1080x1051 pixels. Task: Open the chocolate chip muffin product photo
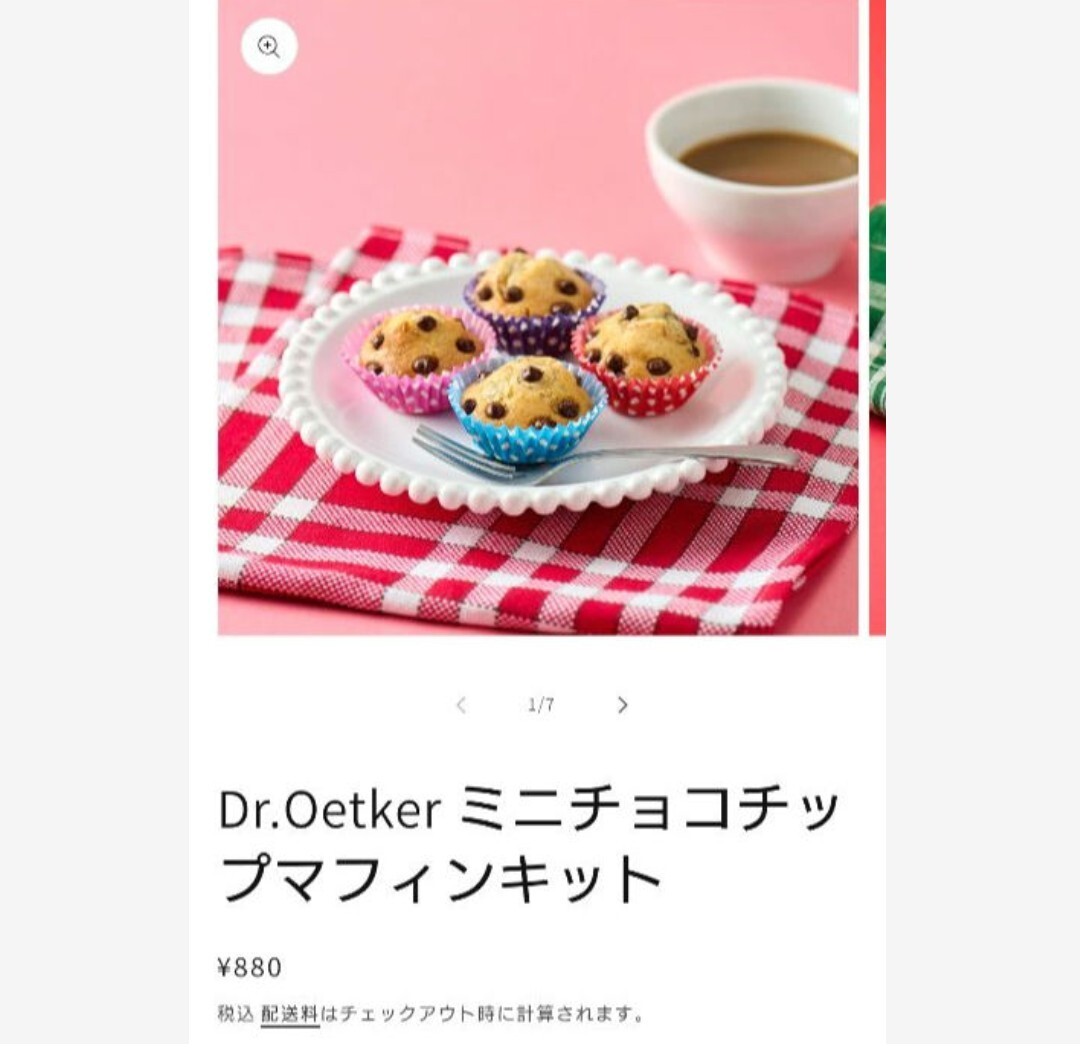click(538, 360)
